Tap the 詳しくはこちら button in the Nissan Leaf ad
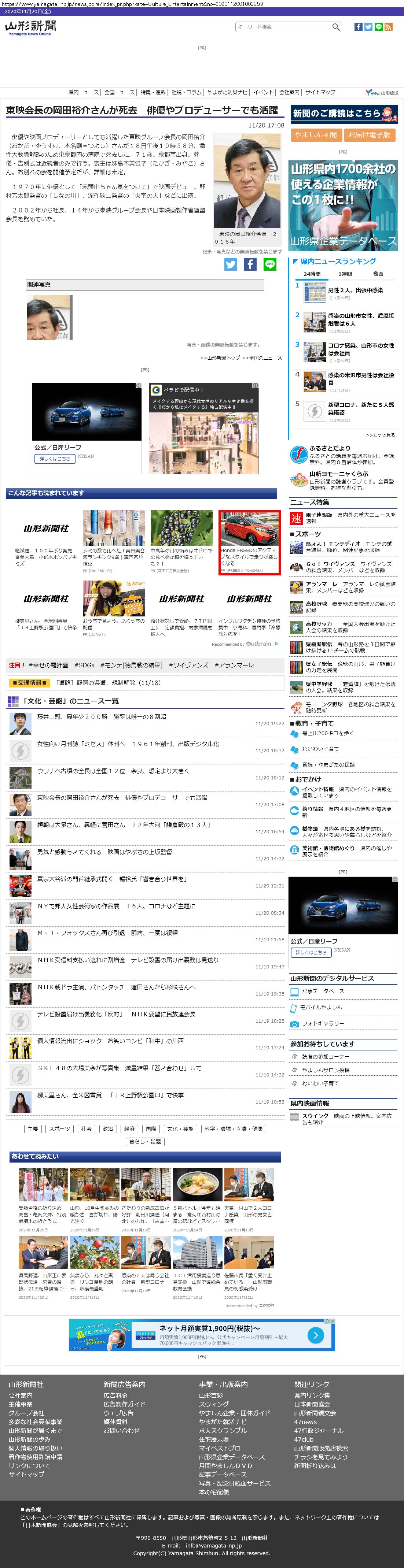The width and height of the screenshot is (404, 1568). [x=55, y=458]
